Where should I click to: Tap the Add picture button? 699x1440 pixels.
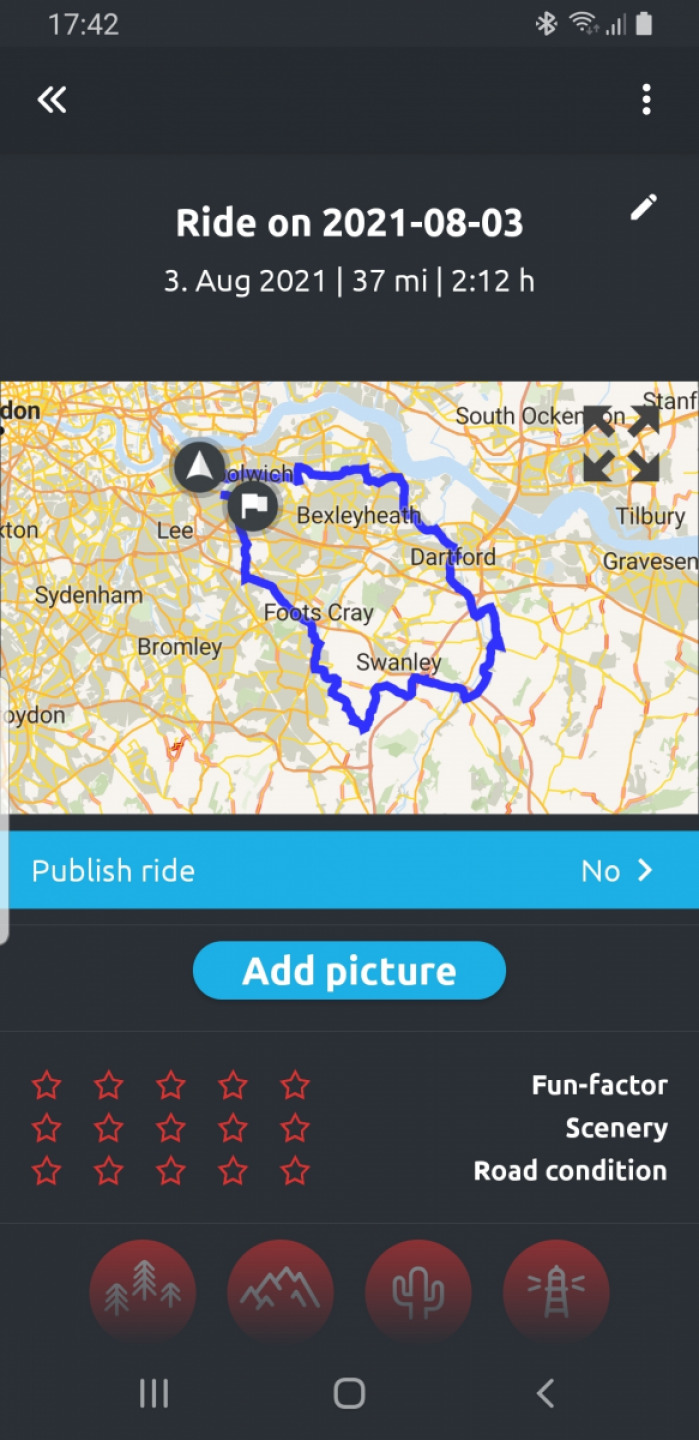click(349, 970)
